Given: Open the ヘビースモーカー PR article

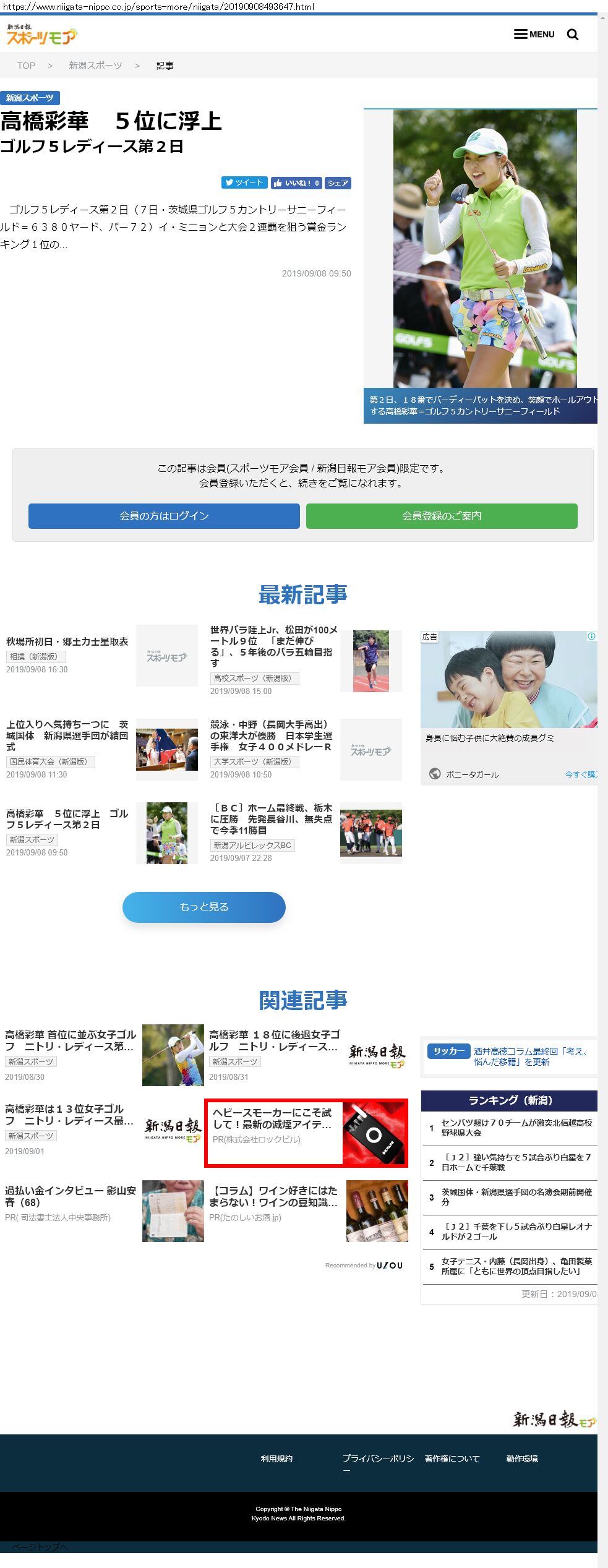Looking at the screenshot, I should pos(272,1118).
